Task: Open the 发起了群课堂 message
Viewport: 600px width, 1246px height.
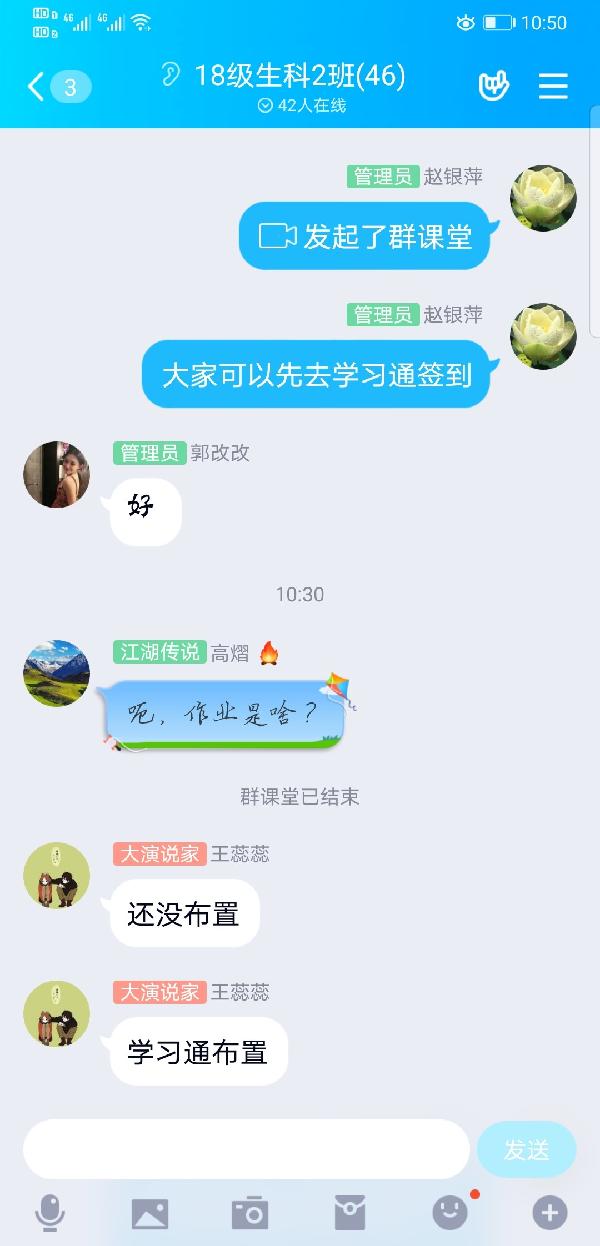Action: [x=365, y=236]
